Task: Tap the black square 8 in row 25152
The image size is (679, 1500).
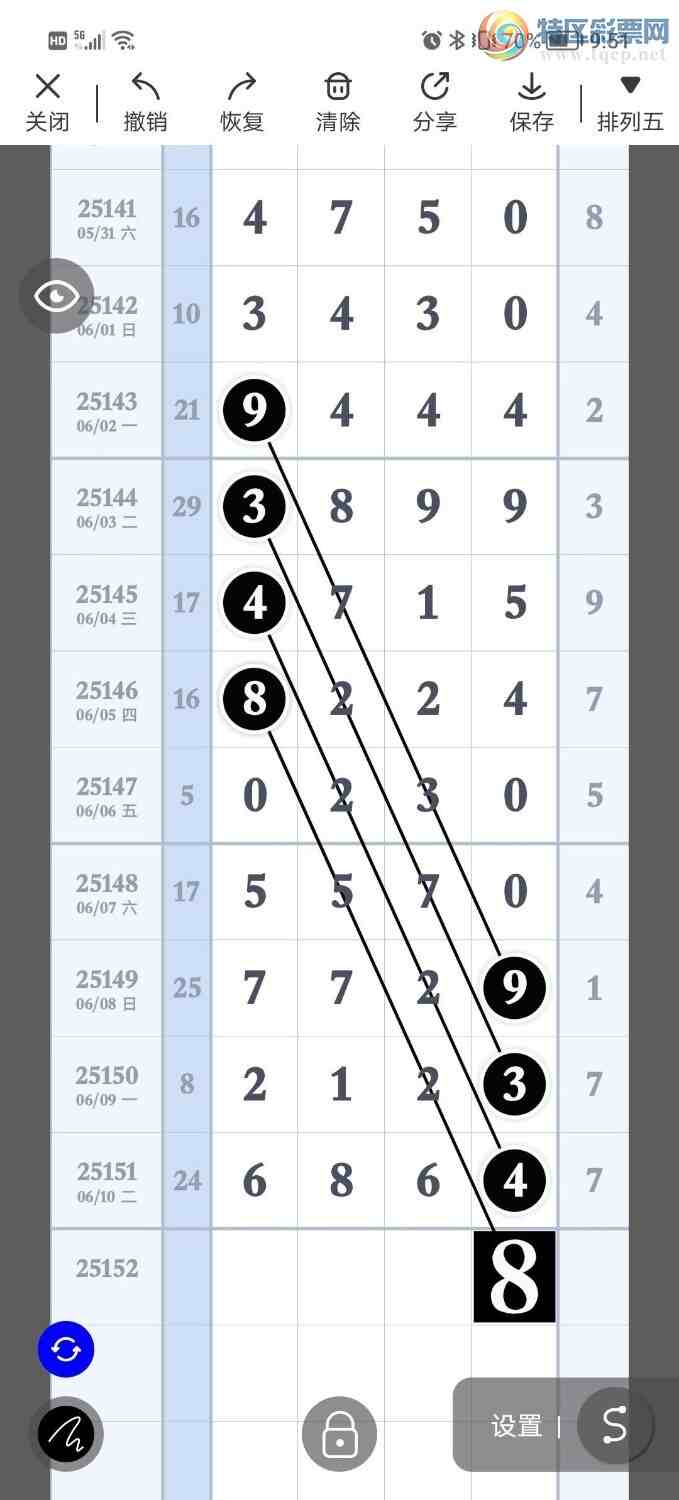Action: pos(514,1276)
